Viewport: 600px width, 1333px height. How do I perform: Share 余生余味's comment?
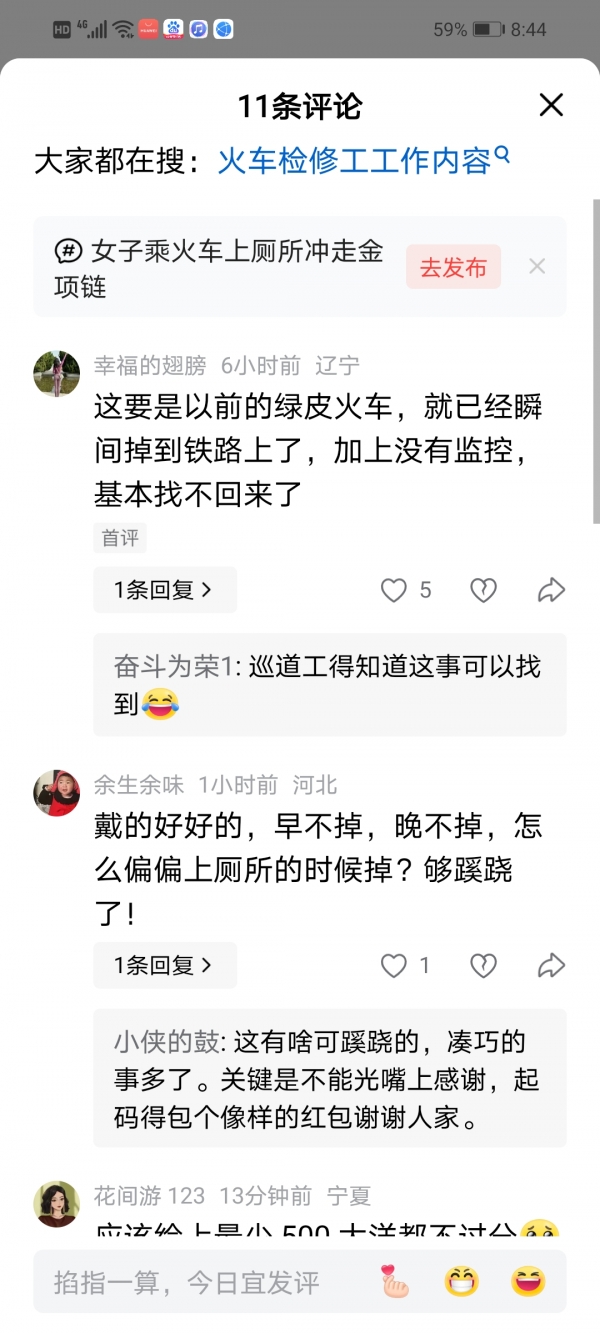551,965
